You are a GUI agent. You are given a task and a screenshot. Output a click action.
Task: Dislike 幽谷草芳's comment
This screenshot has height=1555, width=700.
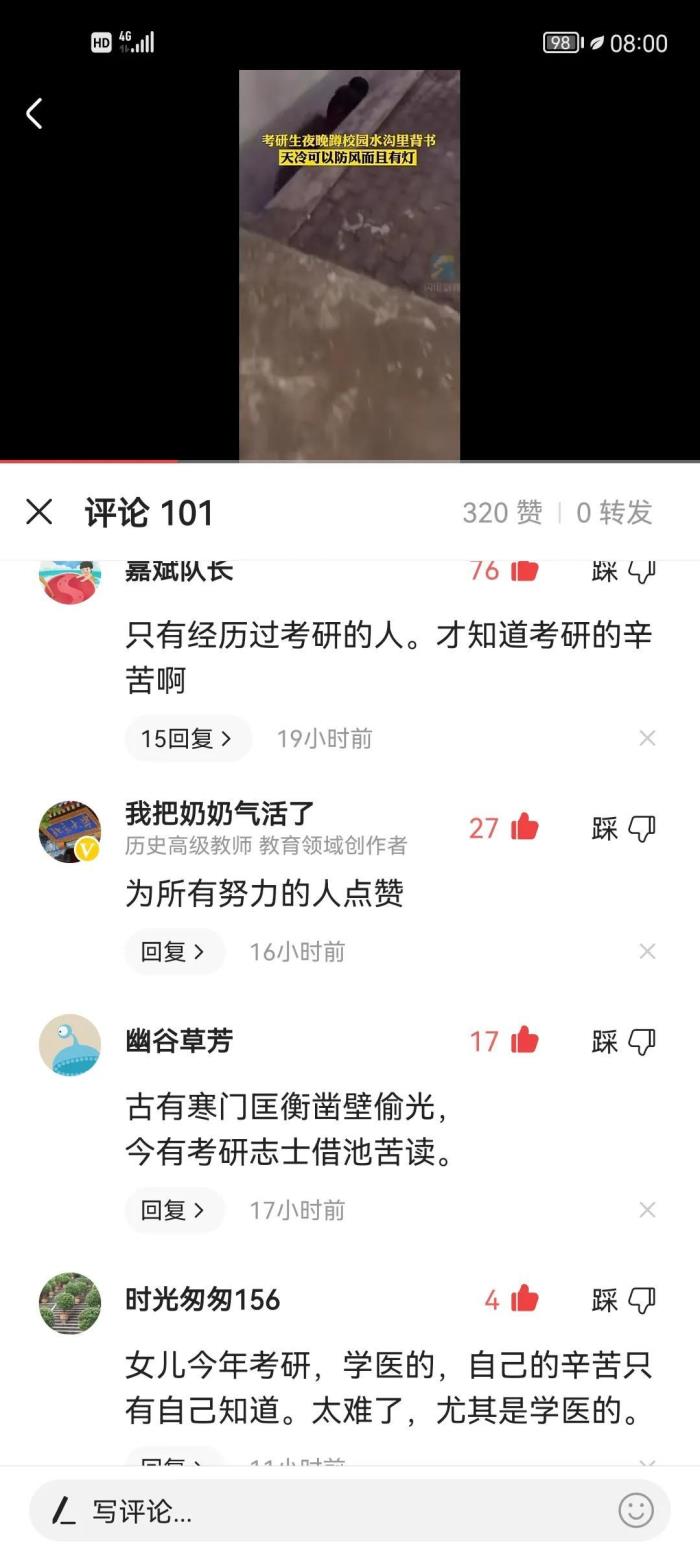point(640,1041)
